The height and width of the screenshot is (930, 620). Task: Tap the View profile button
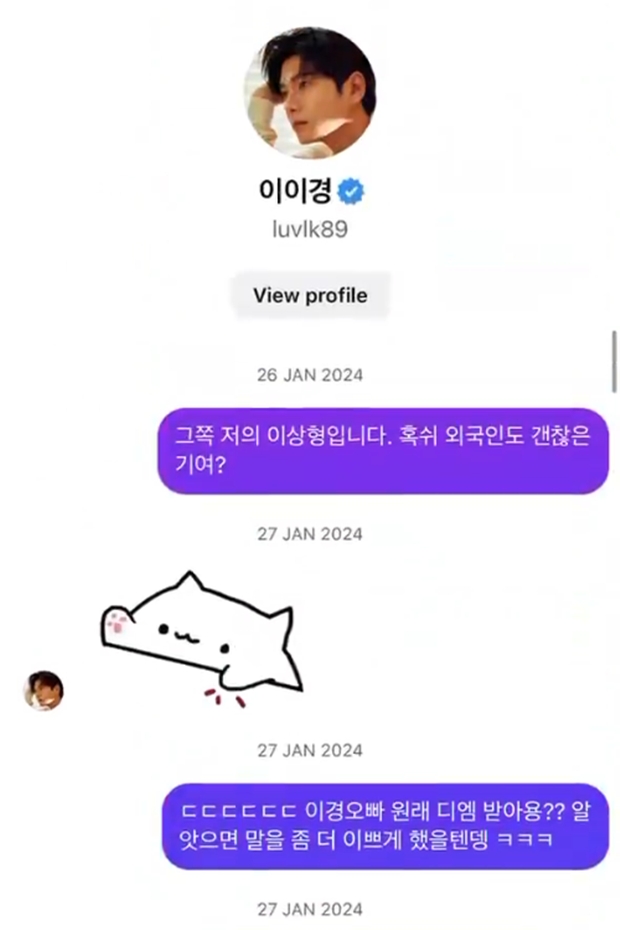(310, 295)
